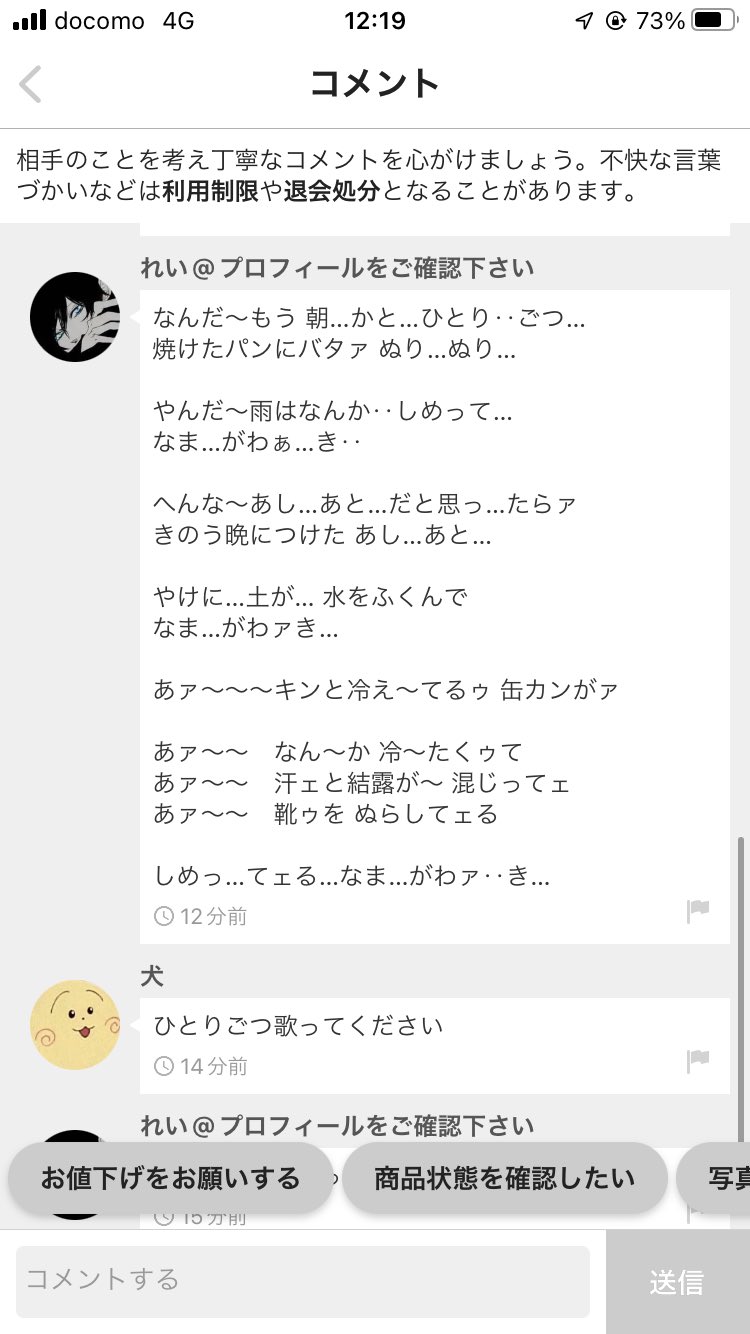Open 犬's profile avatar
The image size is (750, 1334).
point(75,1025)
